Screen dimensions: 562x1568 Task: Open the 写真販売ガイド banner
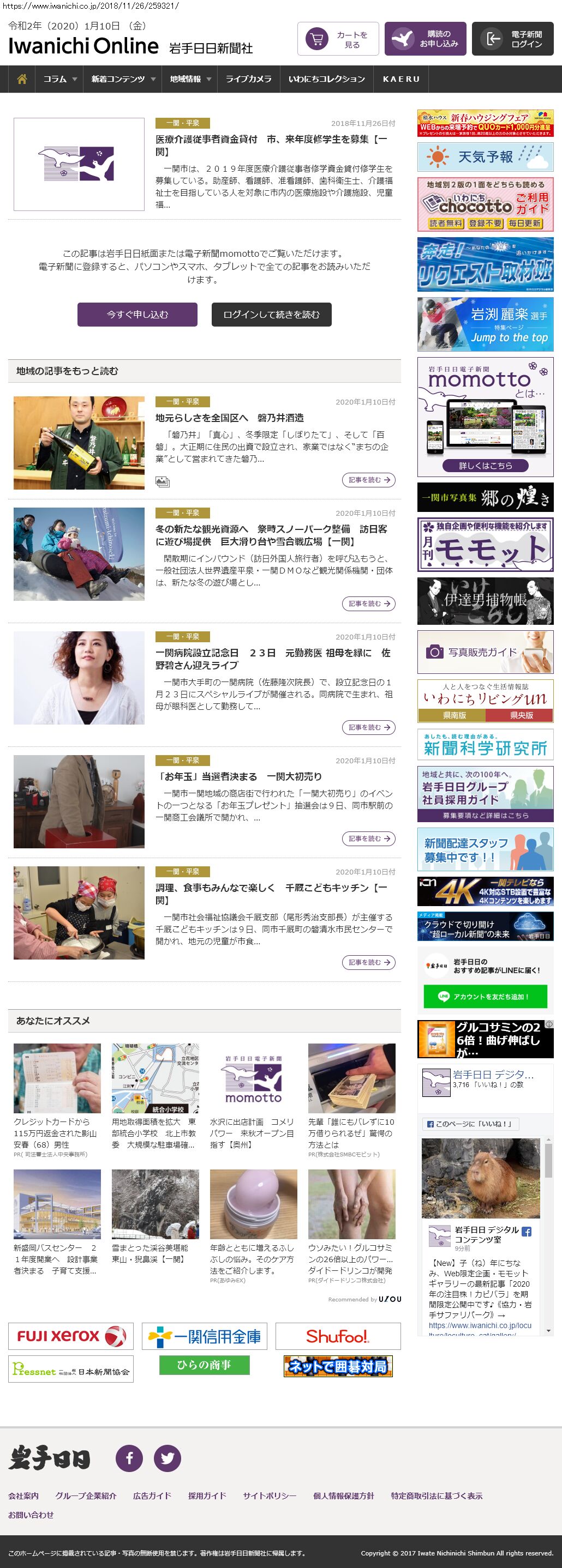485,652
